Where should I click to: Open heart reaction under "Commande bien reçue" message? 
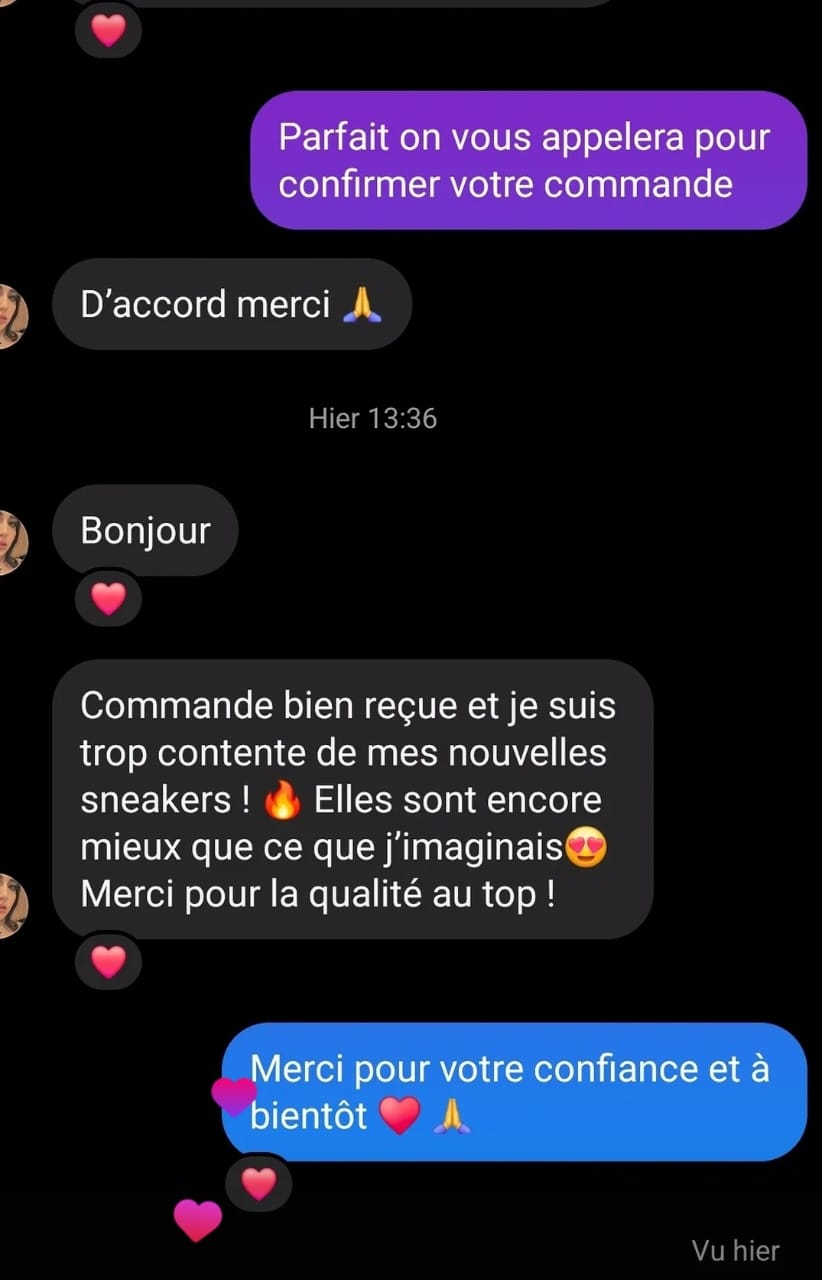pos(108,962)
